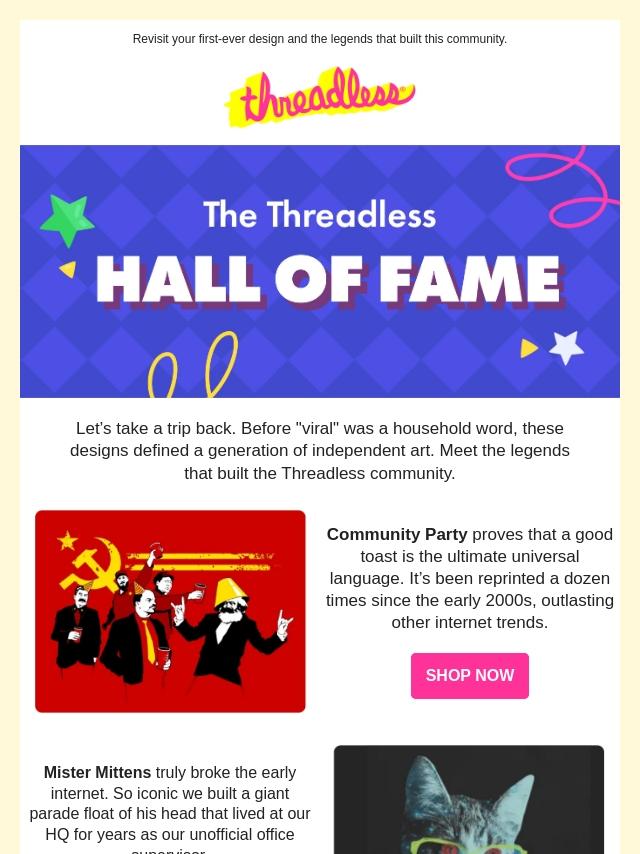Open the Mister Mittens cat image
The width and height of the screenshot is (640, 854).
coord(468,799)
